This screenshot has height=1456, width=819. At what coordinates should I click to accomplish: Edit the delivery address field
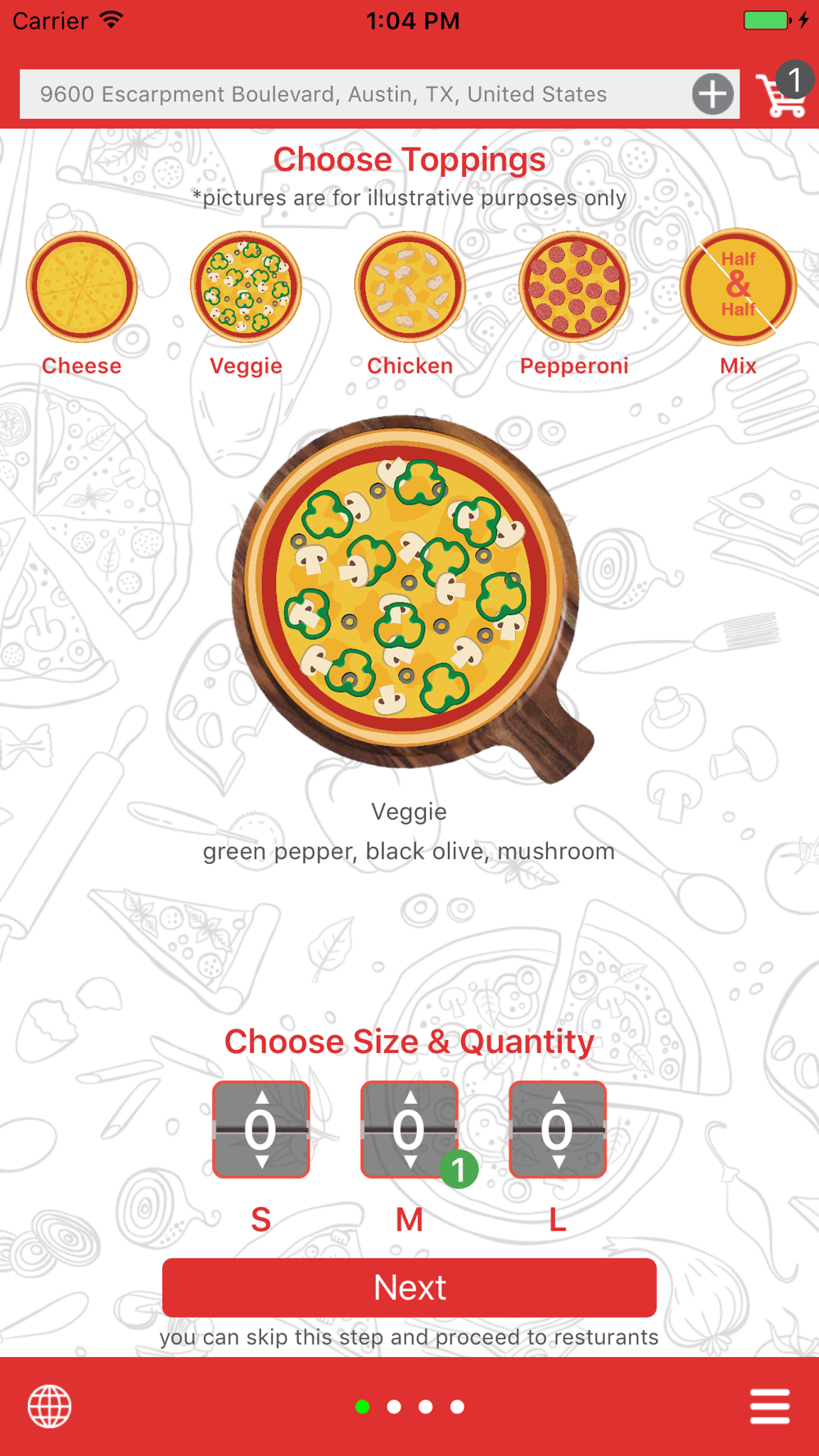[352, 94]
